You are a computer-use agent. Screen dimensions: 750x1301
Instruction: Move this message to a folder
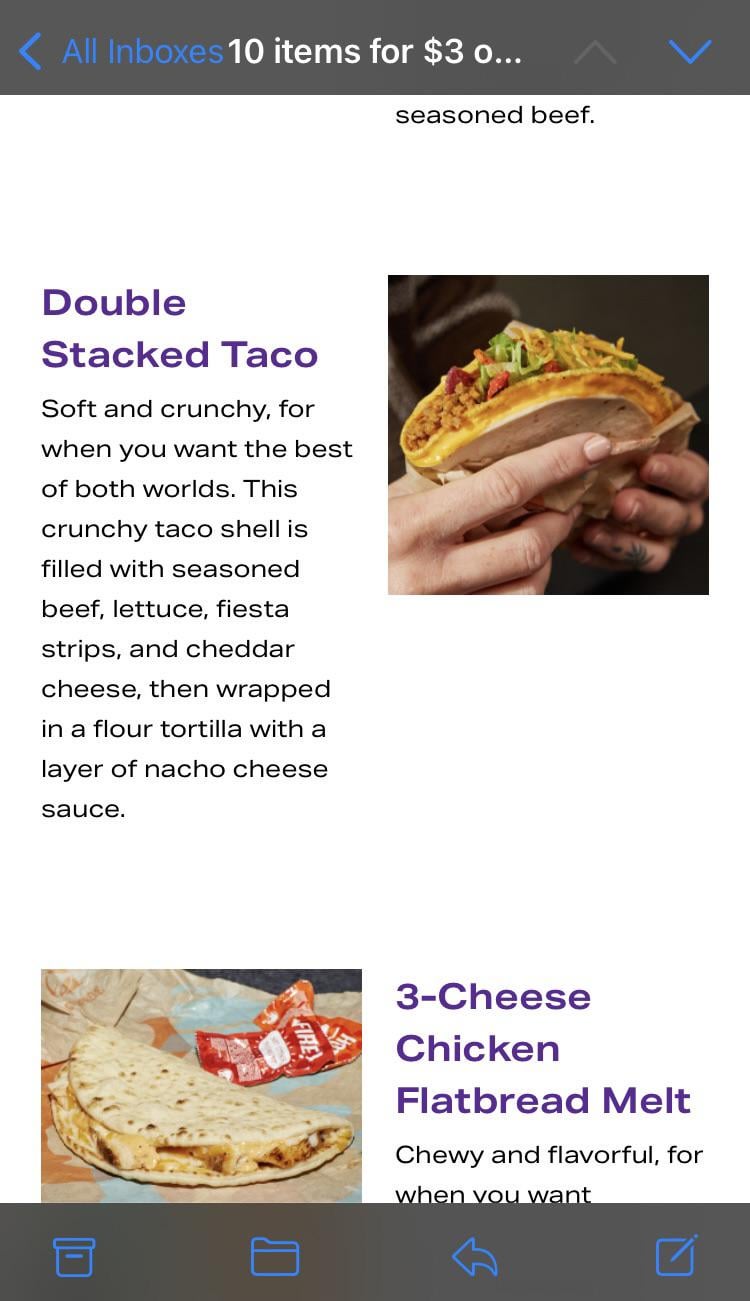pos(274,1256)
